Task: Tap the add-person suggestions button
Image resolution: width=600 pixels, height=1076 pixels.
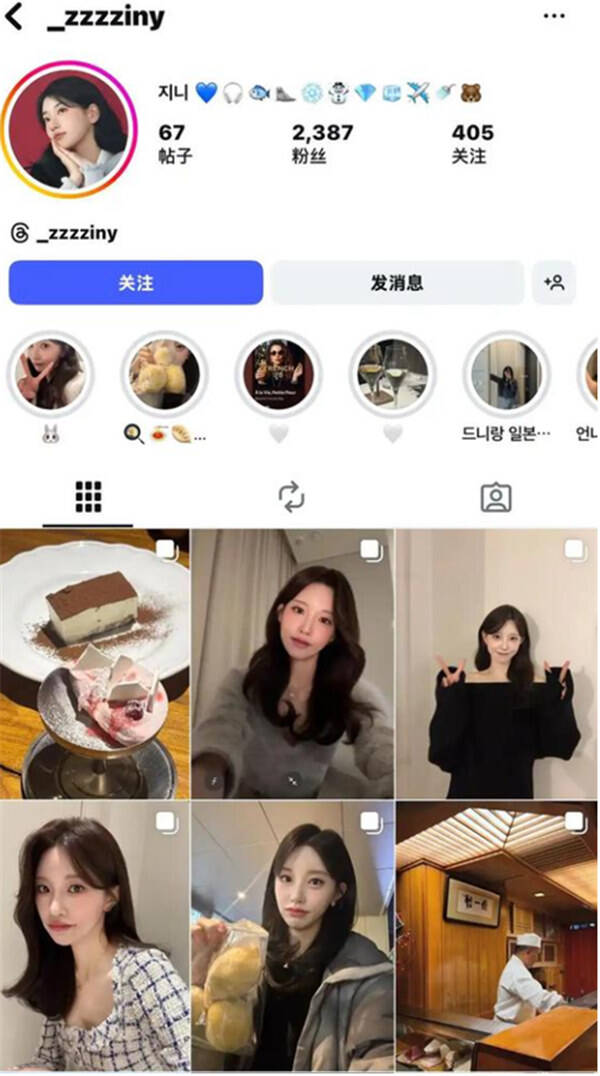Action: click(554, 283)
